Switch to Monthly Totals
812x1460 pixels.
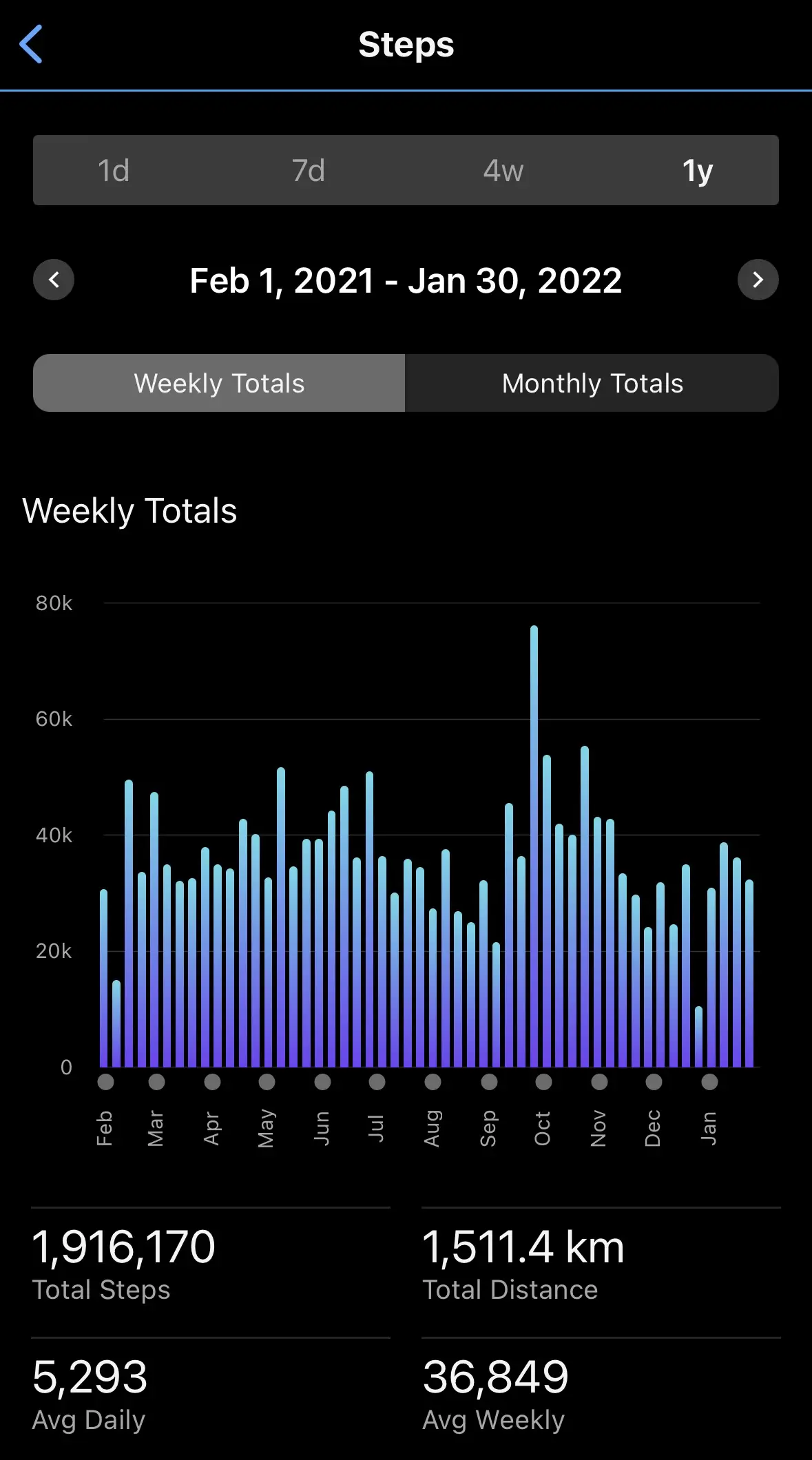pyautogui.click(x=592, y=383)
